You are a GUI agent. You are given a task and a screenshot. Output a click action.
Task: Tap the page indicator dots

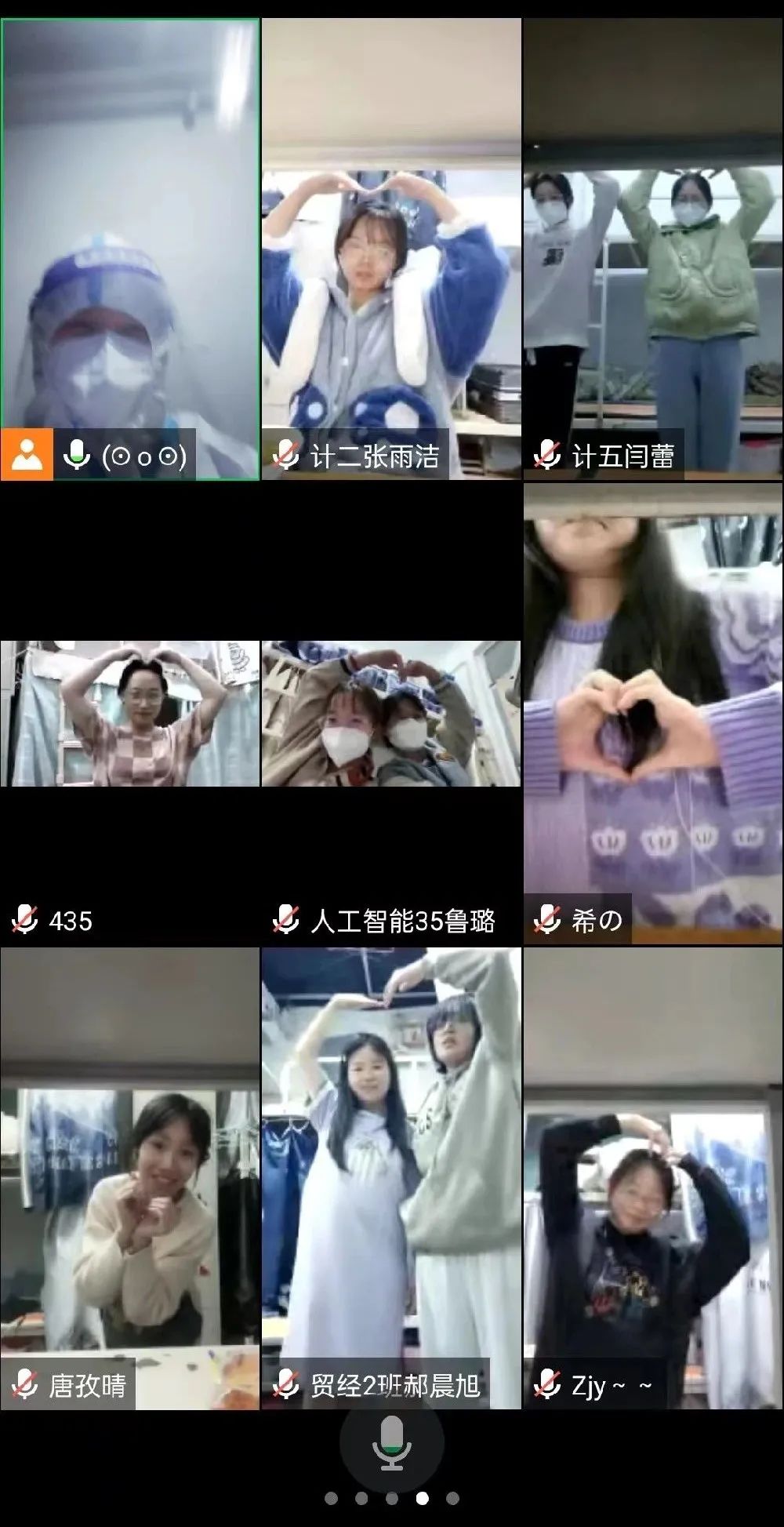click(x=391, y=1499)
